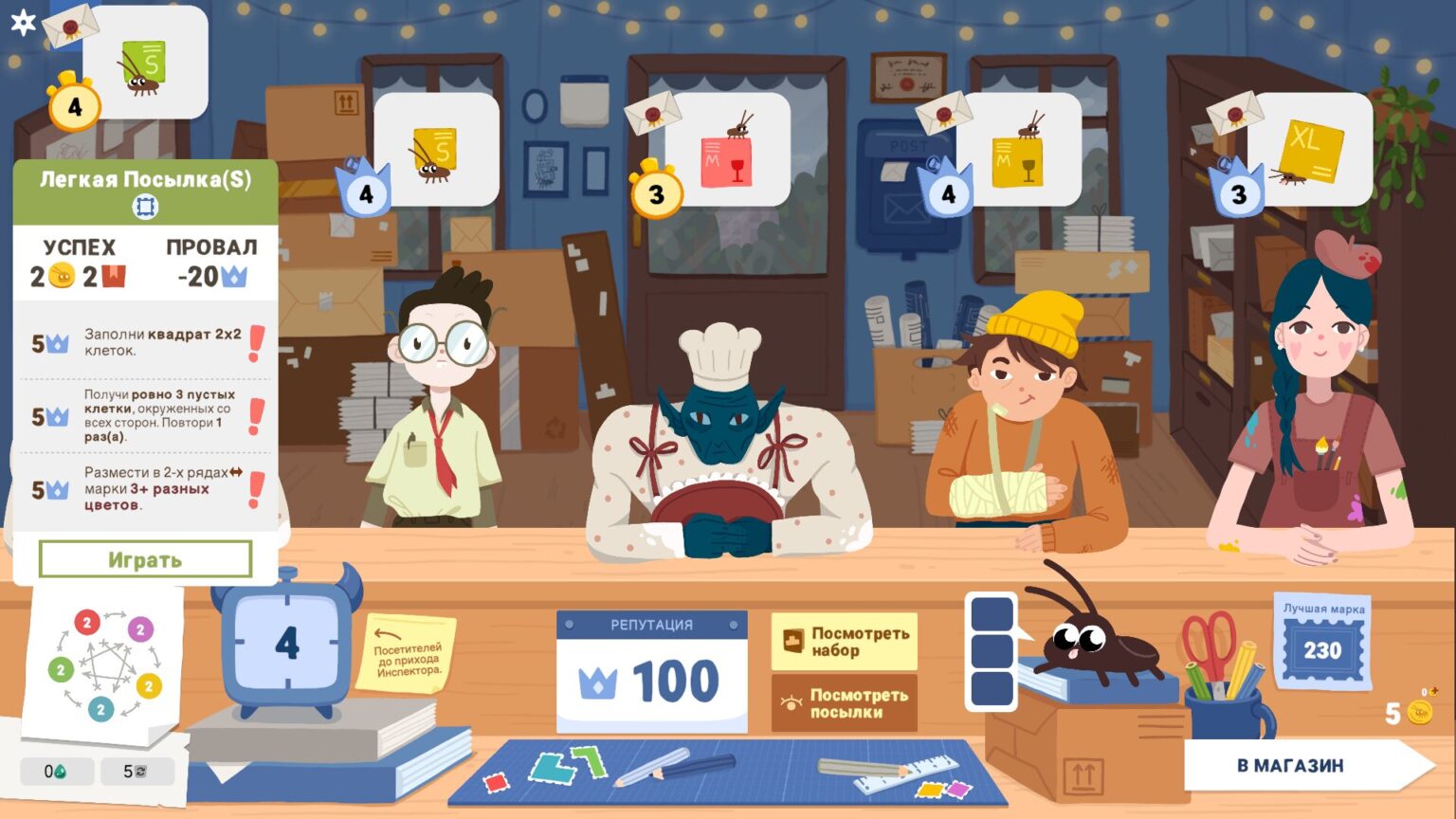Select the painter's XL yellow parcel
Image resolution: width=1456 pixels, height=819 pixels.
coord(1309,150)
